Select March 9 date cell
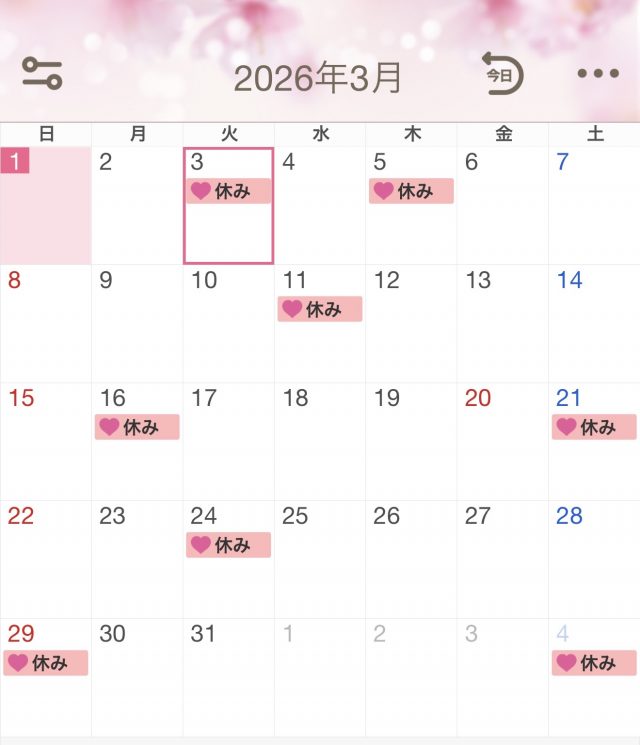Viewport: 640px width, 745px height. coord(137,322)
